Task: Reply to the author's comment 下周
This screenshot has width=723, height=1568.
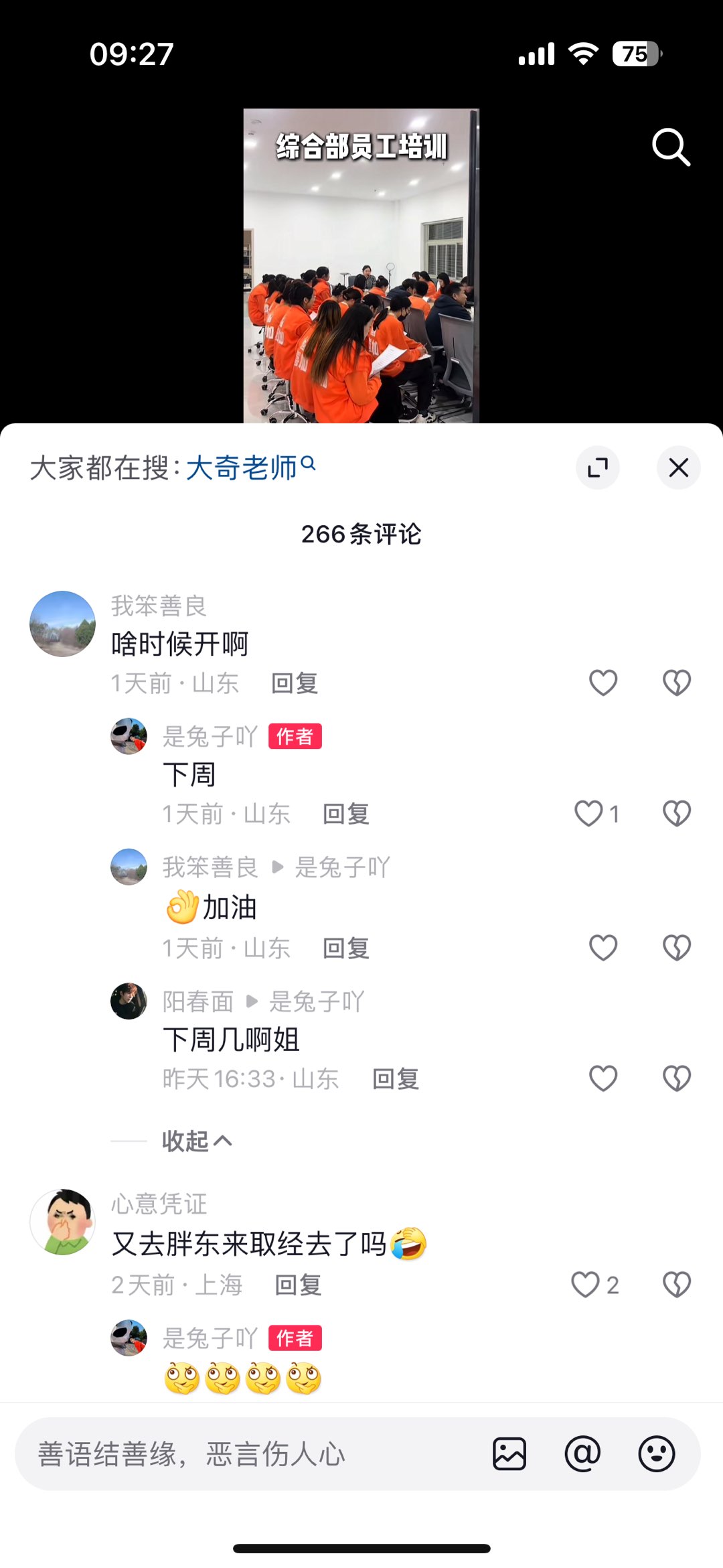Action: (346, 814)
